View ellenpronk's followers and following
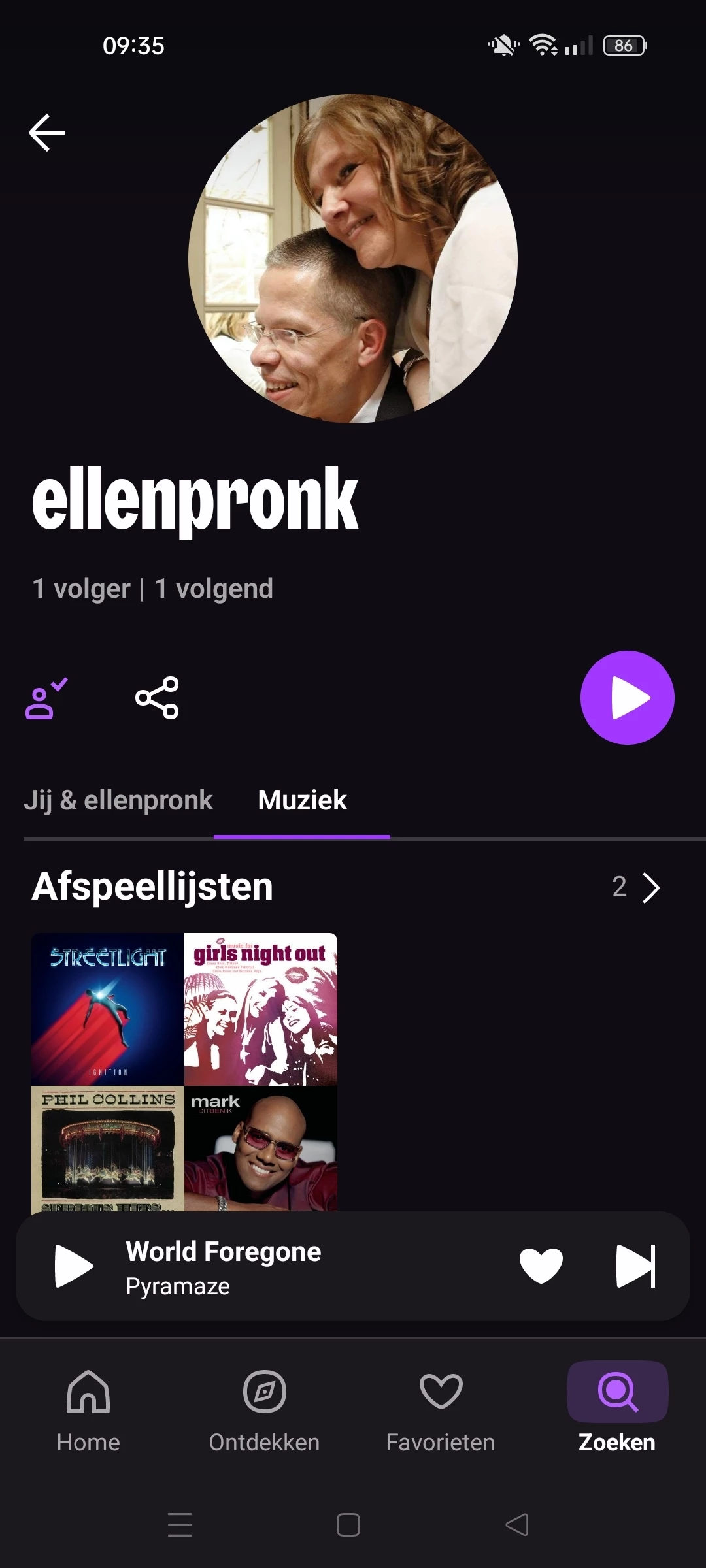The width and height of the screenshot is (706, 1568). pyautogui.click(x=153, y=589)
